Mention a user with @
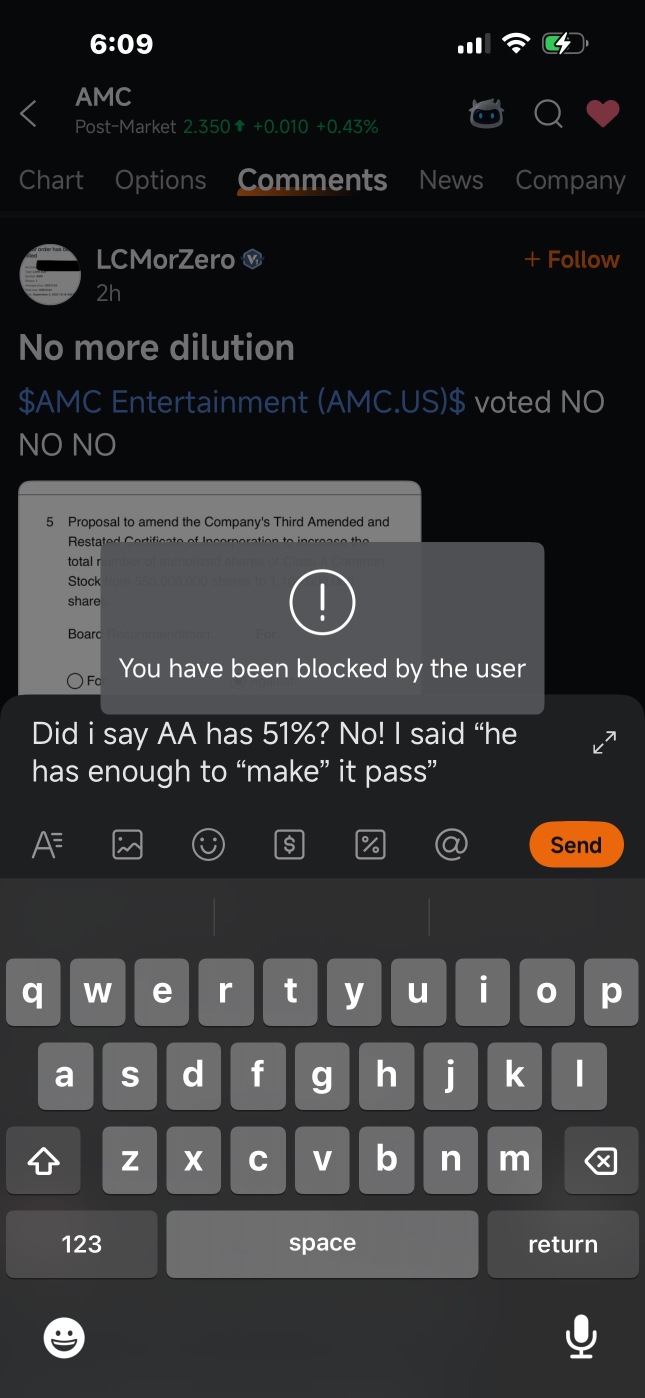Screen dimensions: 645x1398 coord(451,845)
